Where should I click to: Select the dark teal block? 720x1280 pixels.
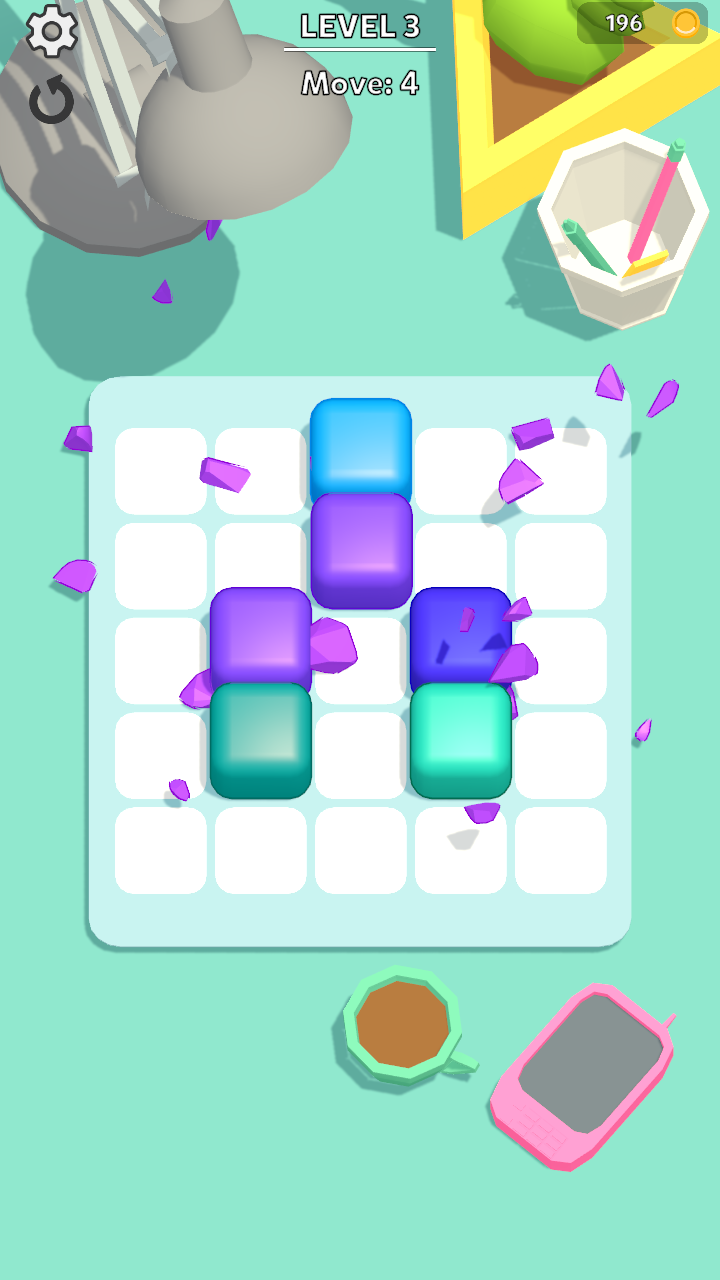pos(261,738)
